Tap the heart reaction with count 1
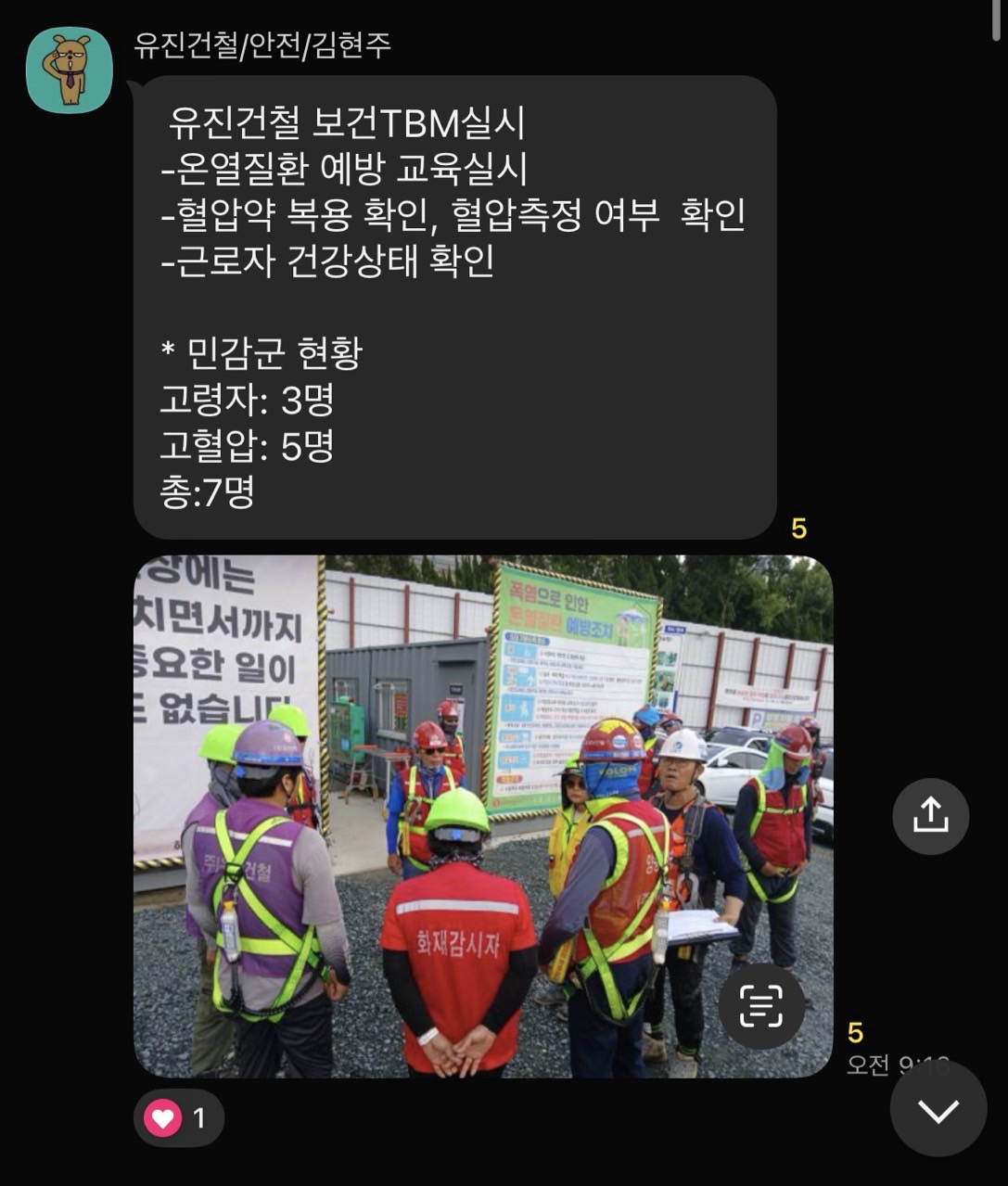 pos(179,1118)
